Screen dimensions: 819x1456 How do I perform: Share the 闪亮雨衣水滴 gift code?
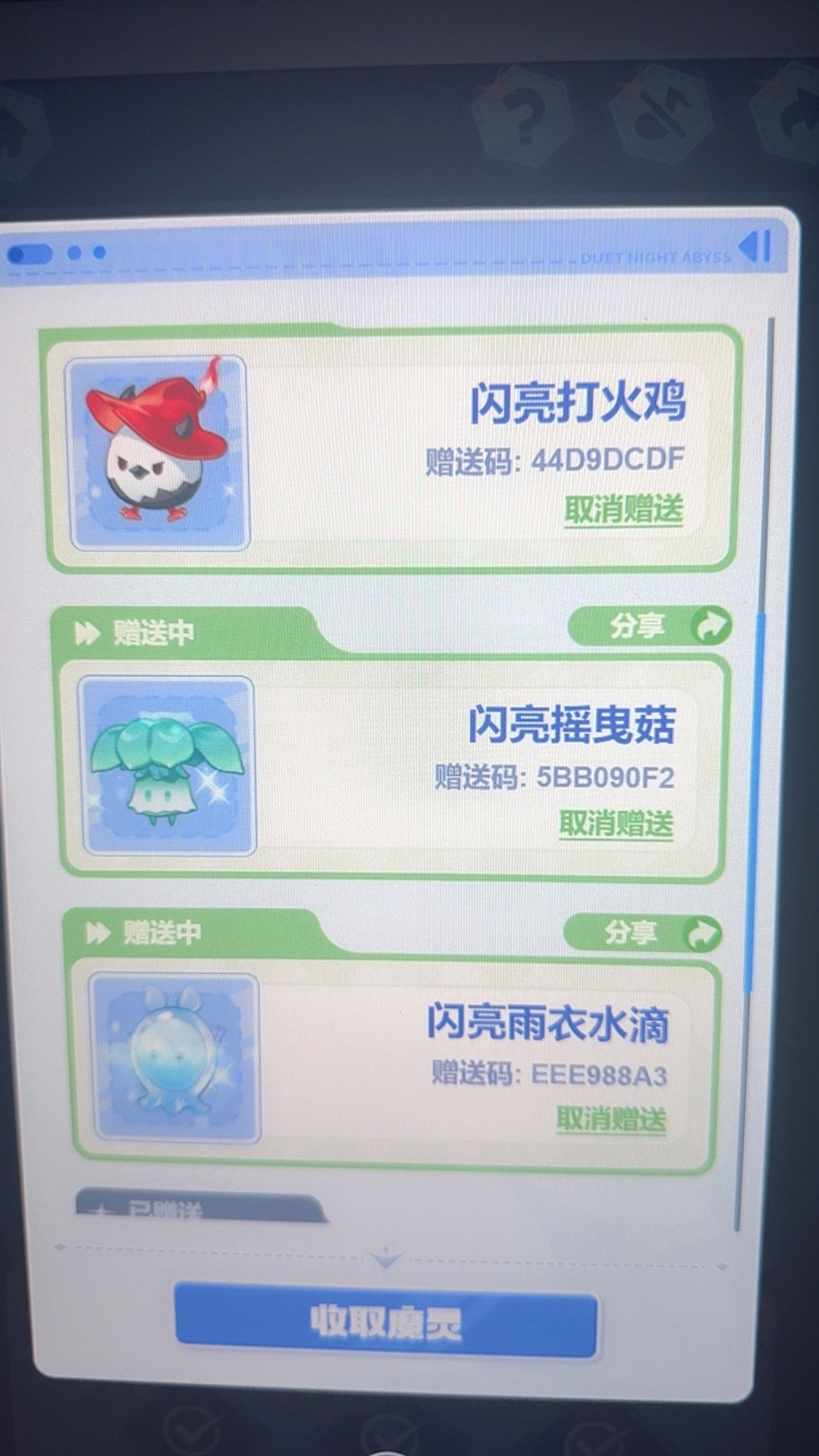coord(643,934)
